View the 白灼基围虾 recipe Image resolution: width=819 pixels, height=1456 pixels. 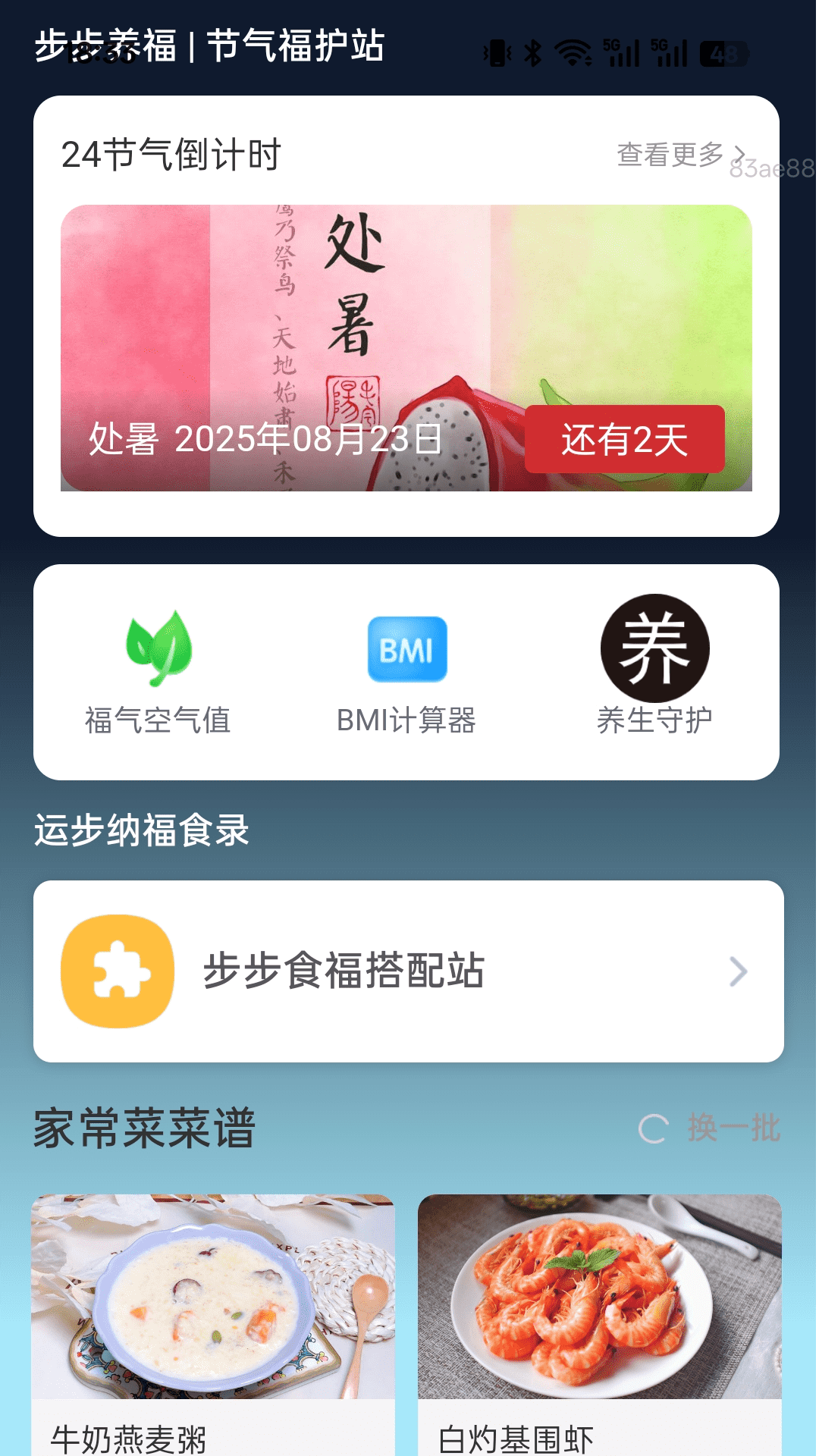[x=599, y=1323]
